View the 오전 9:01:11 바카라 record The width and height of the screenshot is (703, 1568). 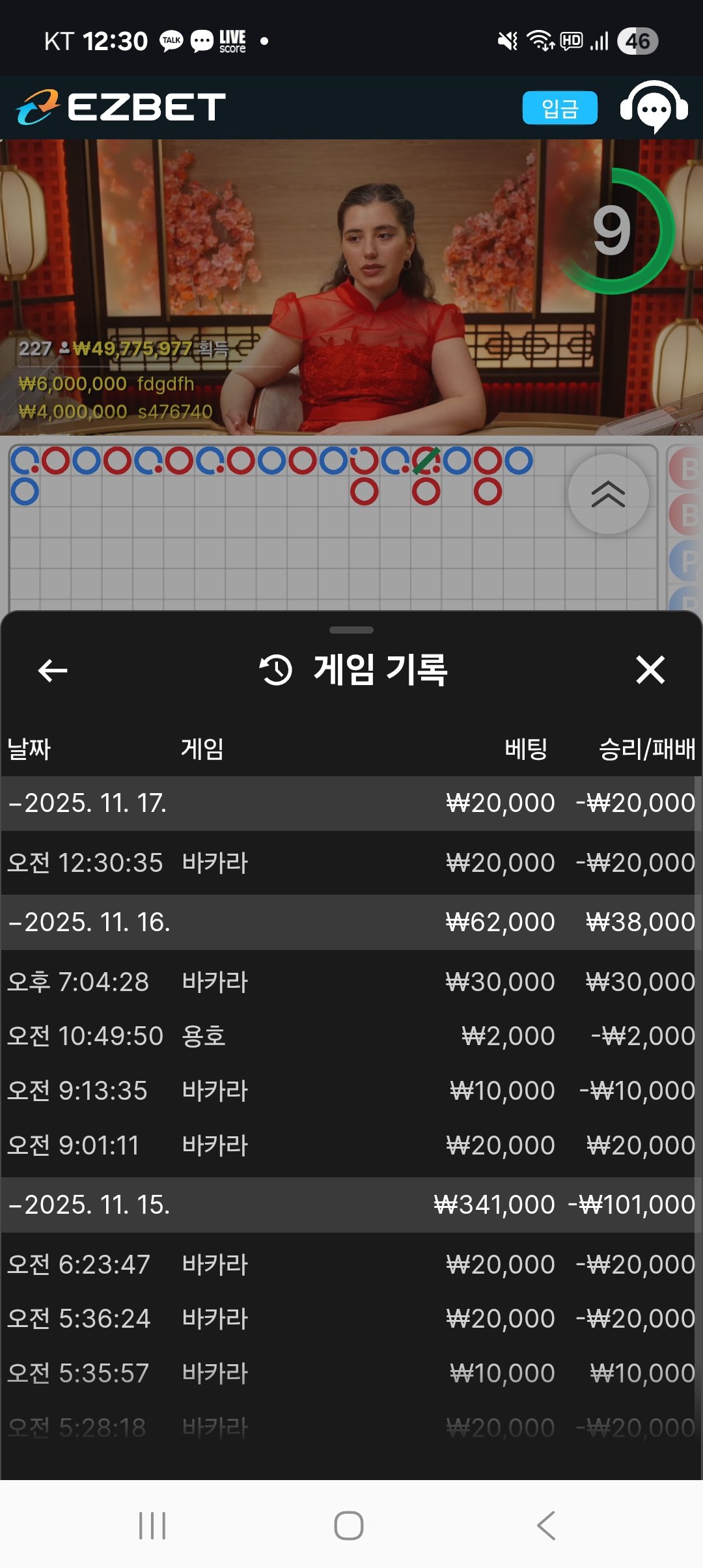351,1145
